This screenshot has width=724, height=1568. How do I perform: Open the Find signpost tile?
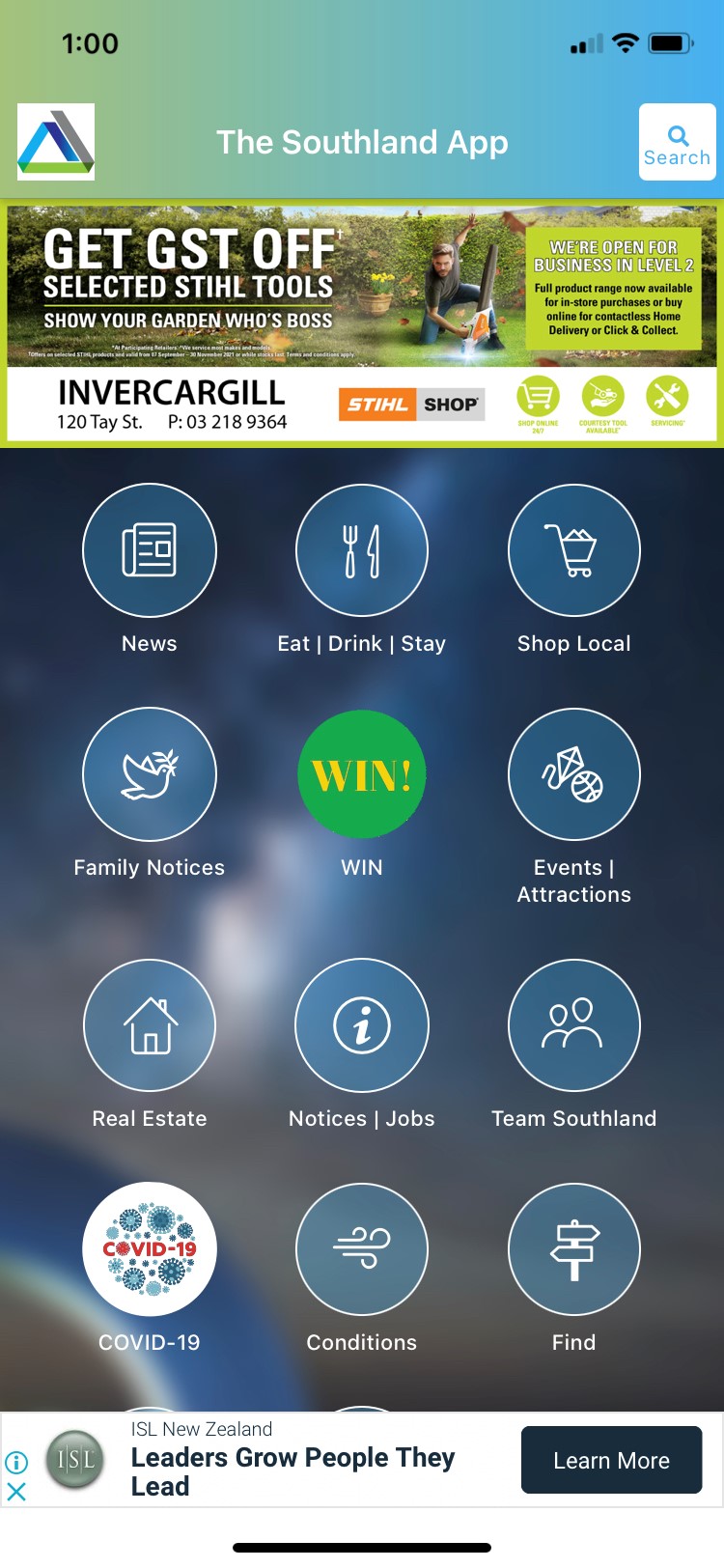click(x=574, y=1249)
